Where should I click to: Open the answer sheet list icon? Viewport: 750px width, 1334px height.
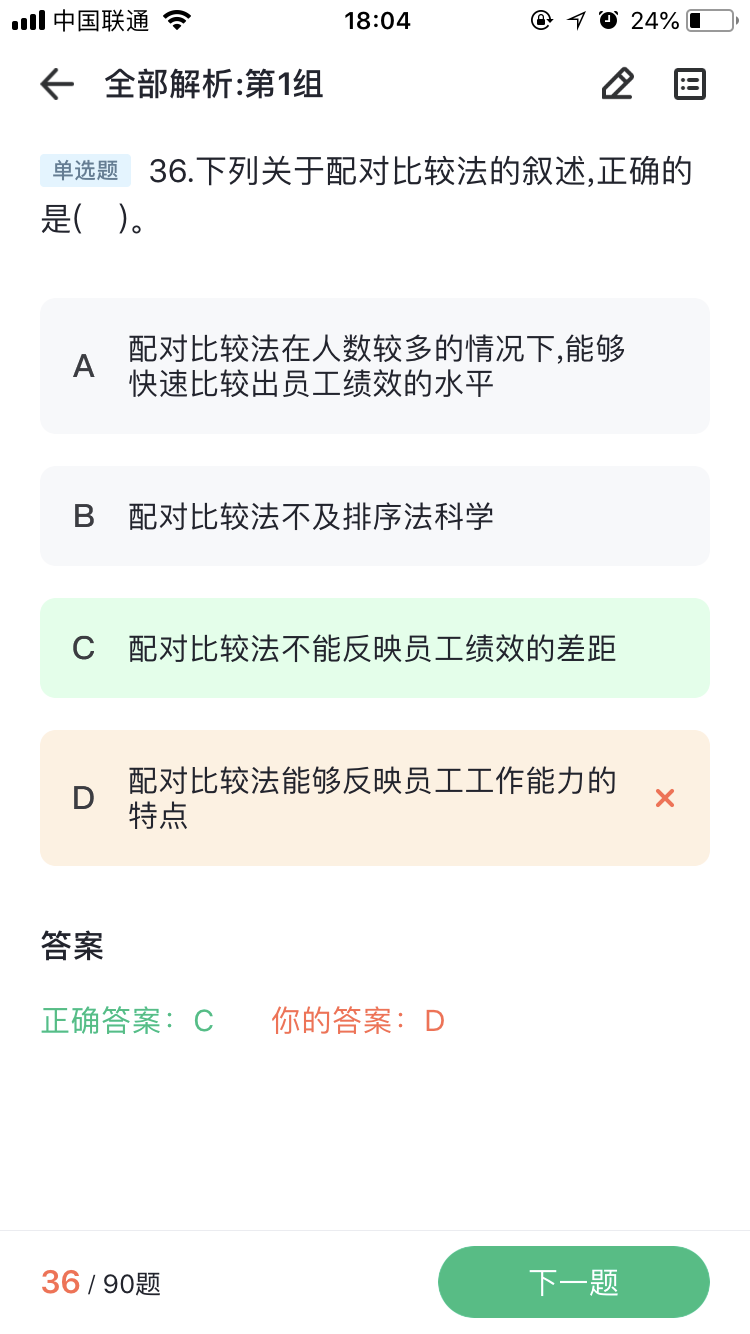(690, 85)
